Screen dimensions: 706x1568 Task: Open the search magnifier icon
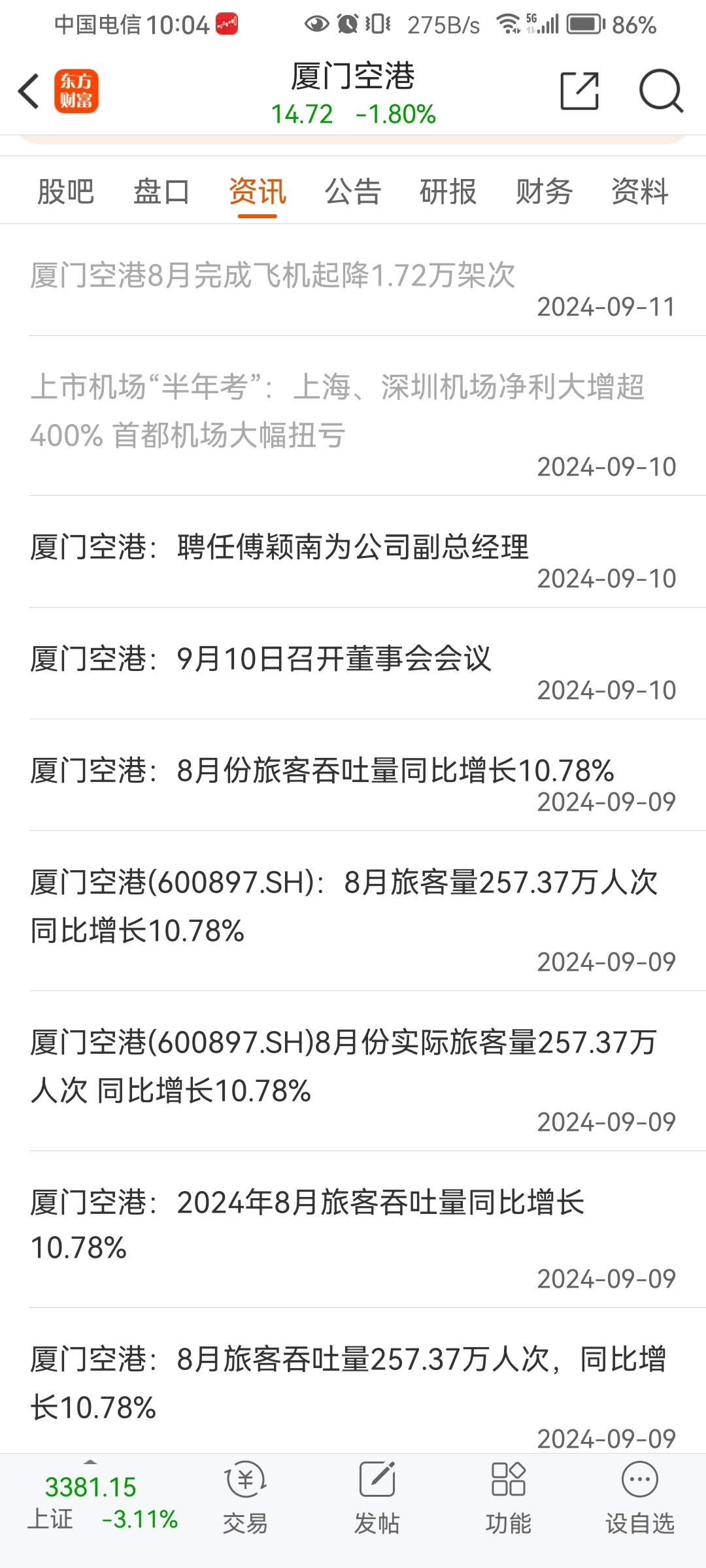tap(661, 91)
